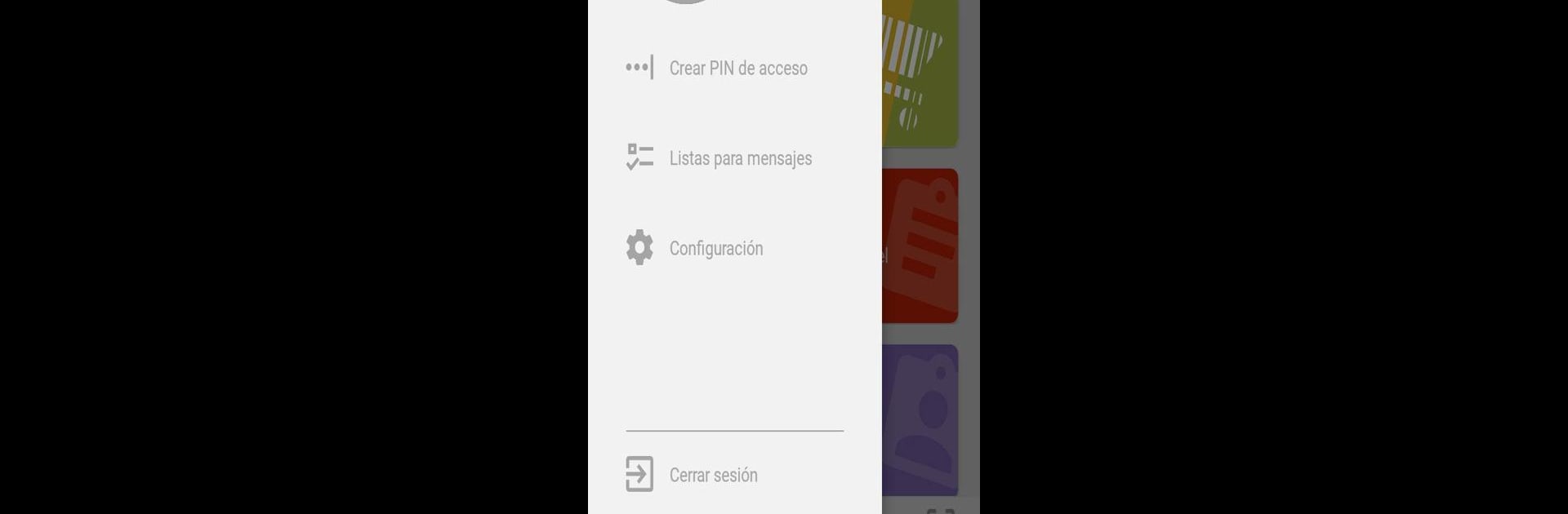Open Listas para mensajes
This screenshot has height=514, width=1568.
coord(740,158)
